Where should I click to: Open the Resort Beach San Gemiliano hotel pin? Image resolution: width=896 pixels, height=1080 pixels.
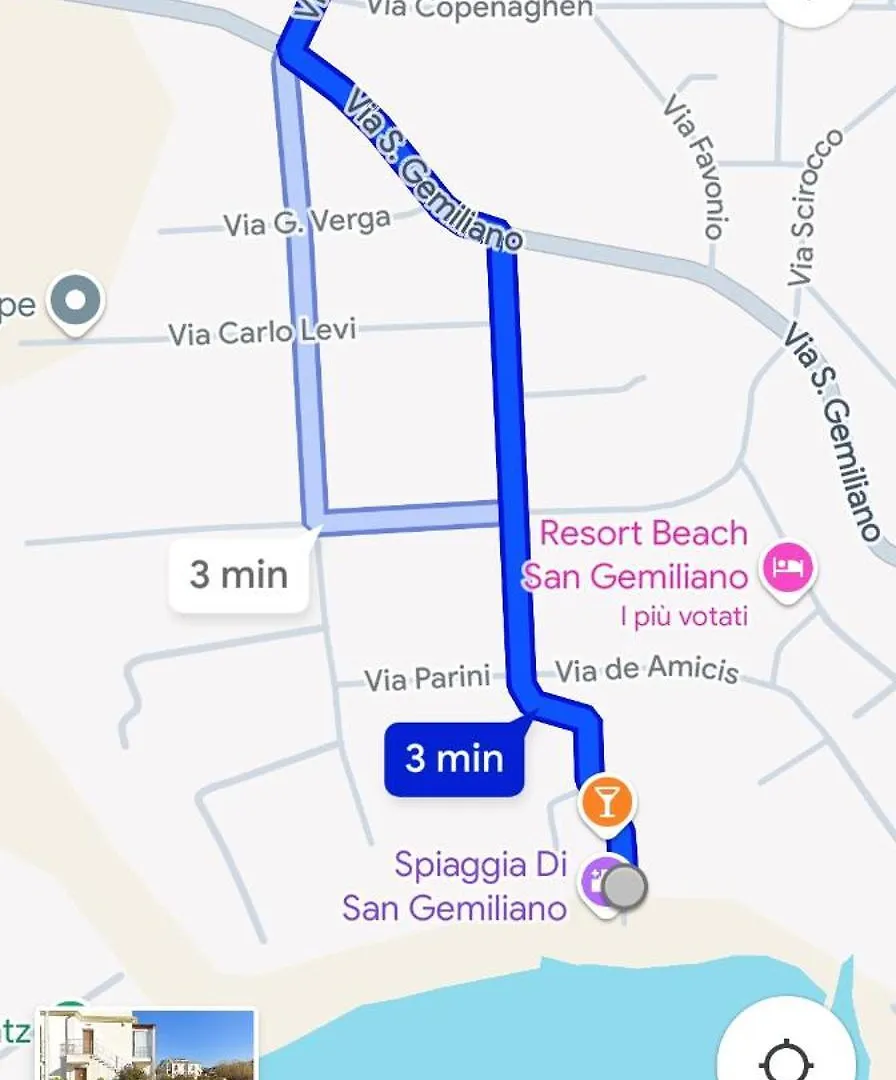[x=790, y=569]
